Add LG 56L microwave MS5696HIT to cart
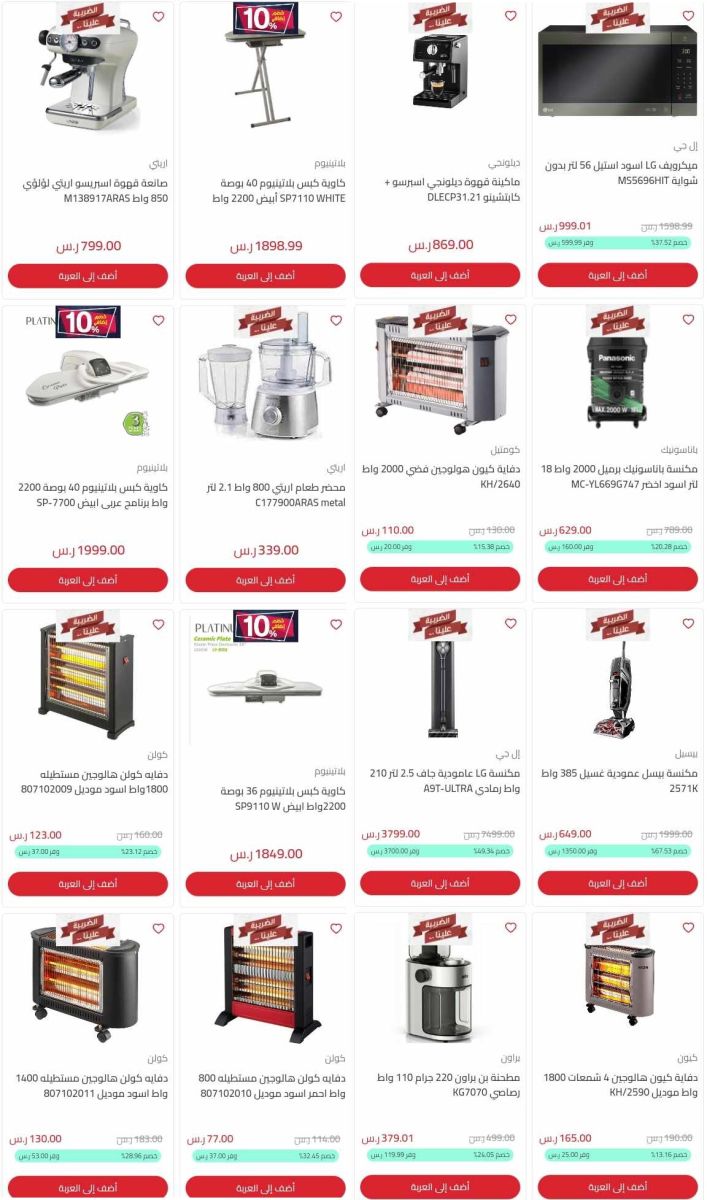This screenshot has height=1200, width=707. [x=617, y=275]
